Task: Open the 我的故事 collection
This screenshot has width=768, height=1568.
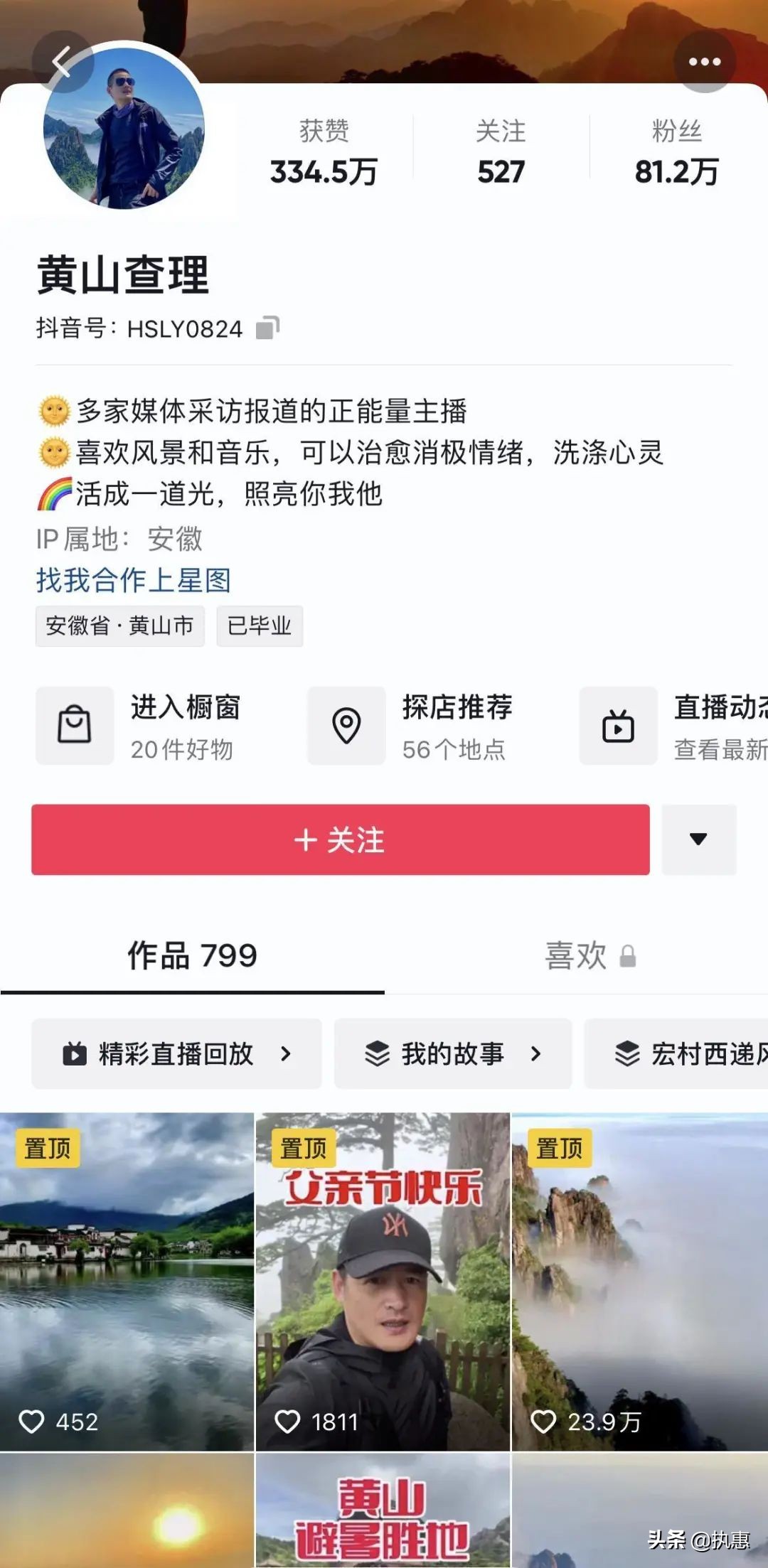Action: coord(453,1053)
